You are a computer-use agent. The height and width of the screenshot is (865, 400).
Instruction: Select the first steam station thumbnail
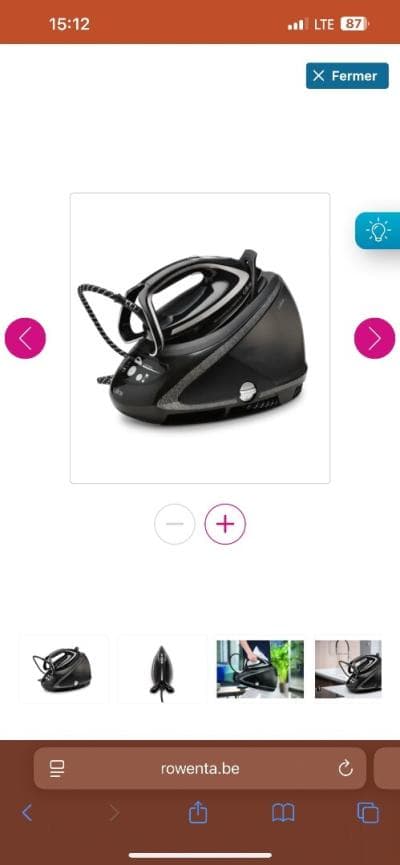63,669
